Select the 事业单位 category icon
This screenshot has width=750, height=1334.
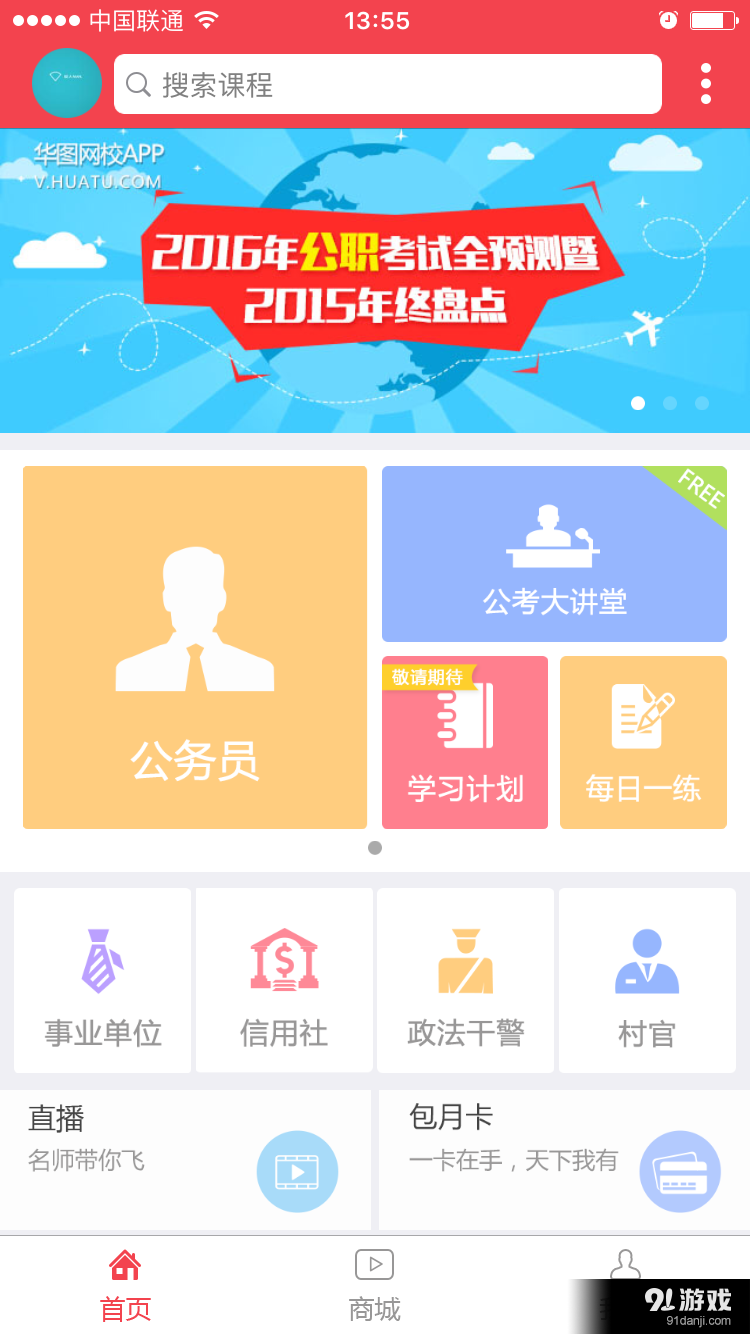pyautogui.click(x=101, y=980)
